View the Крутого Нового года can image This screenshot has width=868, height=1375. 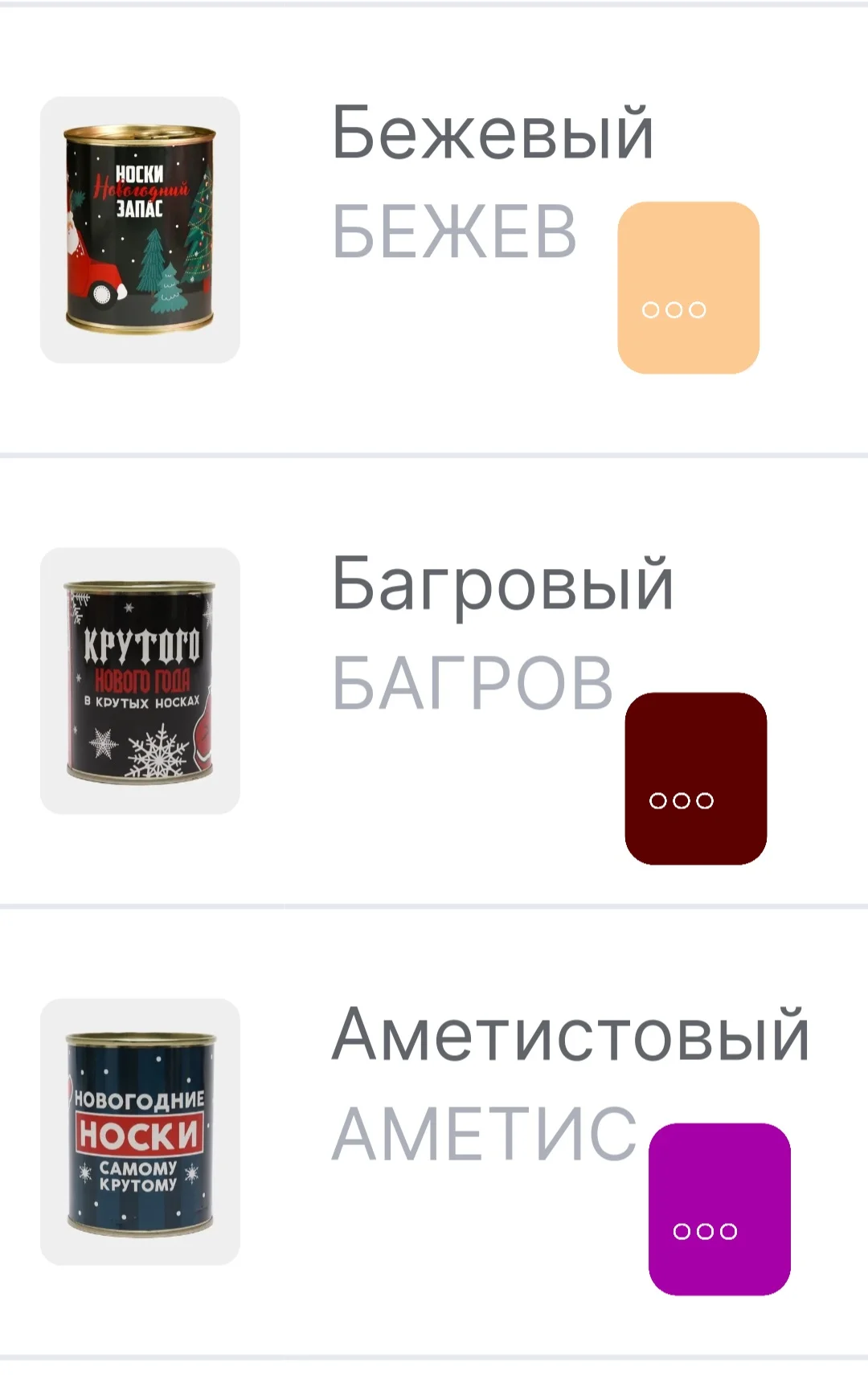pos(140,681)
